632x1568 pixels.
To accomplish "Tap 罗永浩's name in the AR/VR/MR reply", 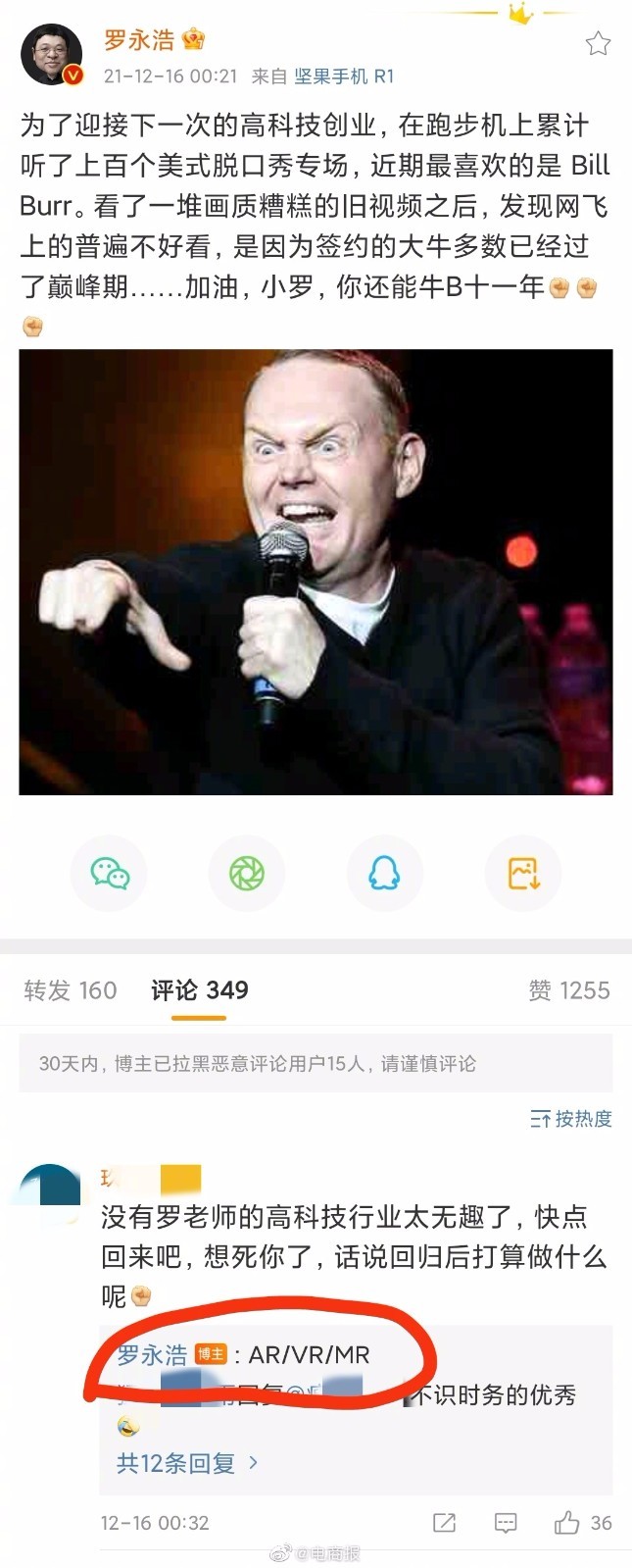I will (x=152, y=1355).
